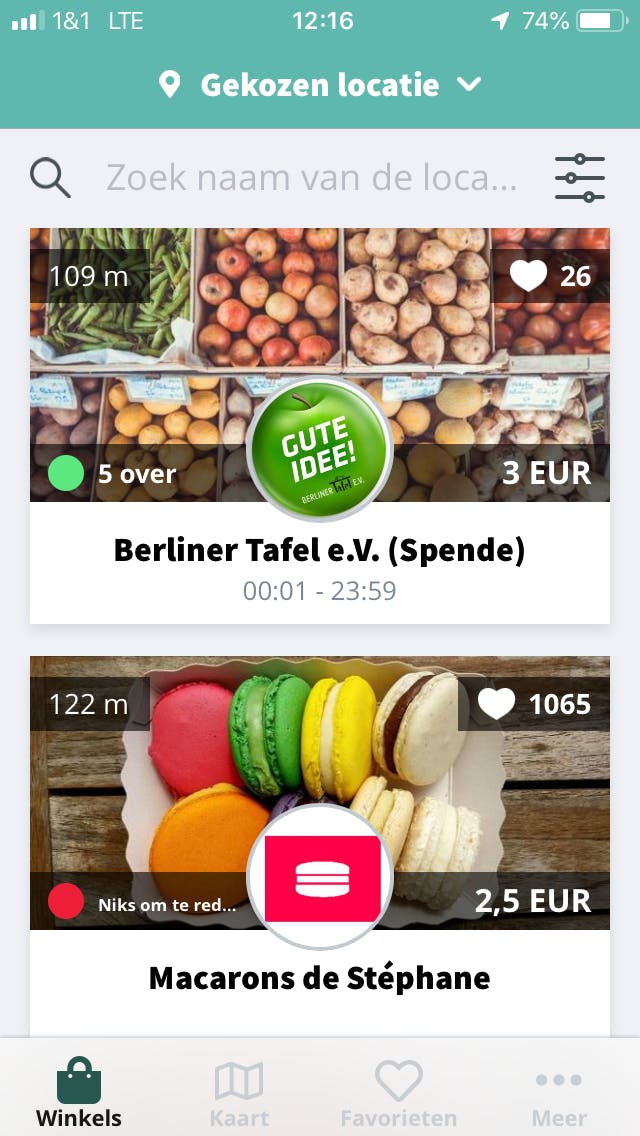Image resolution: width=640 pixels, height=1136 pixels.
Task: Switch to the Kaart tab
Action: coord(239,1092)
